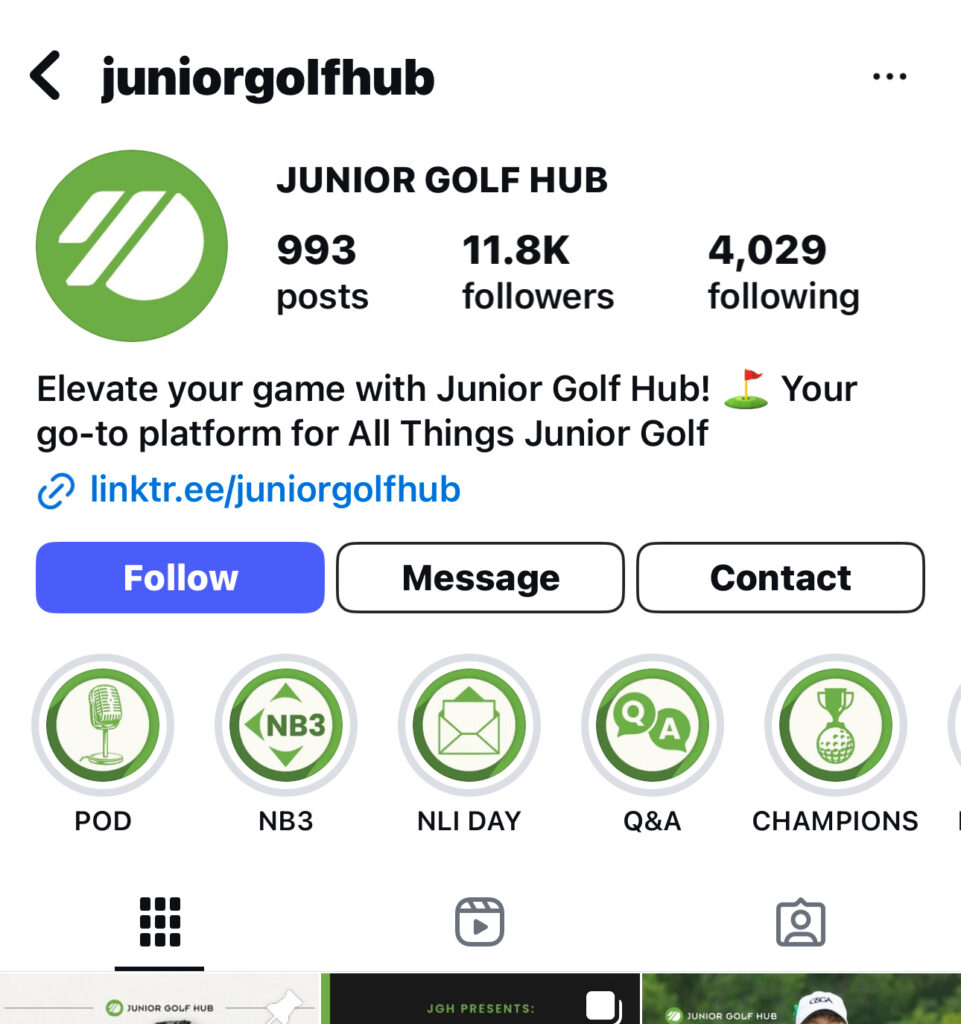961x1024 pixels.
Task: View the Q&A story highlight
Action: click(x=652, y=724)
